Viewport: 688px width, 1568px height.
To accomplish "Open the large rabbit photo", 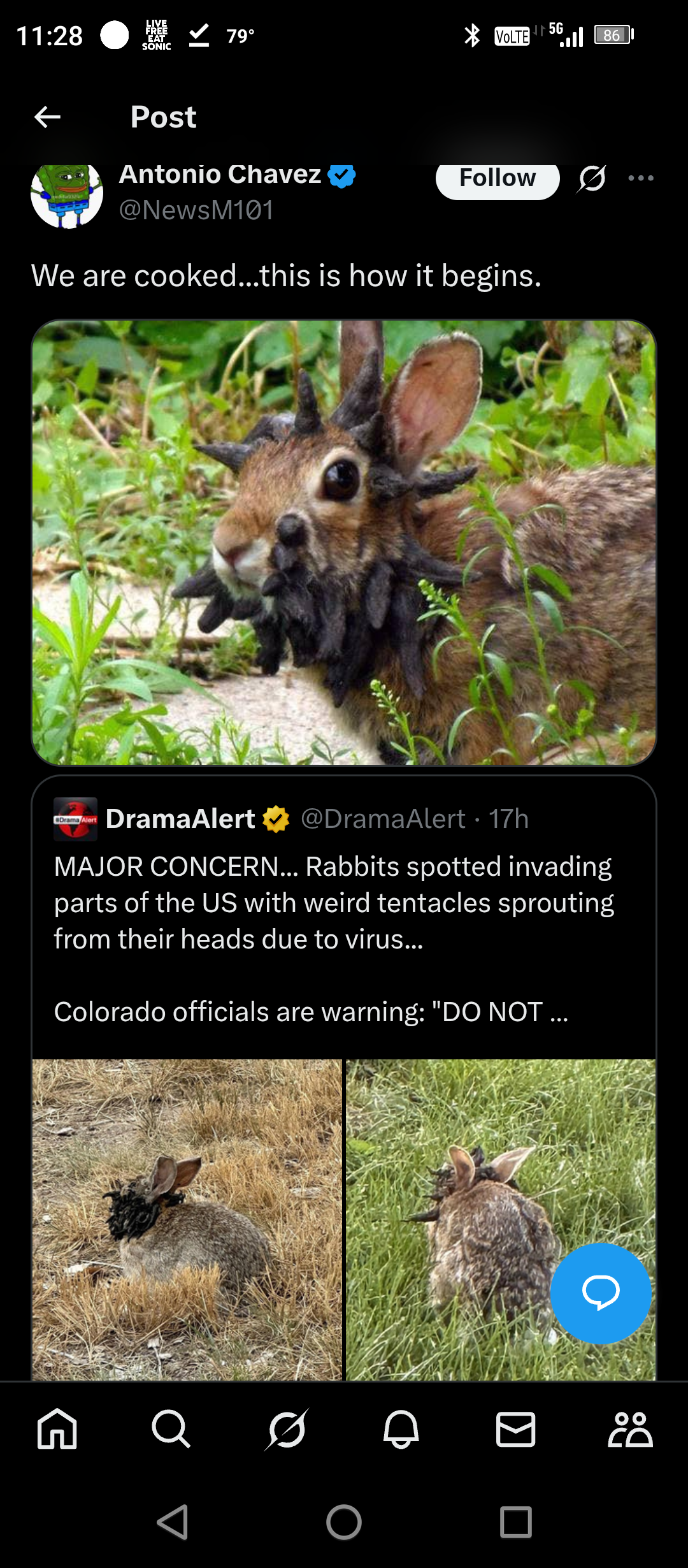I will point(344,542).
